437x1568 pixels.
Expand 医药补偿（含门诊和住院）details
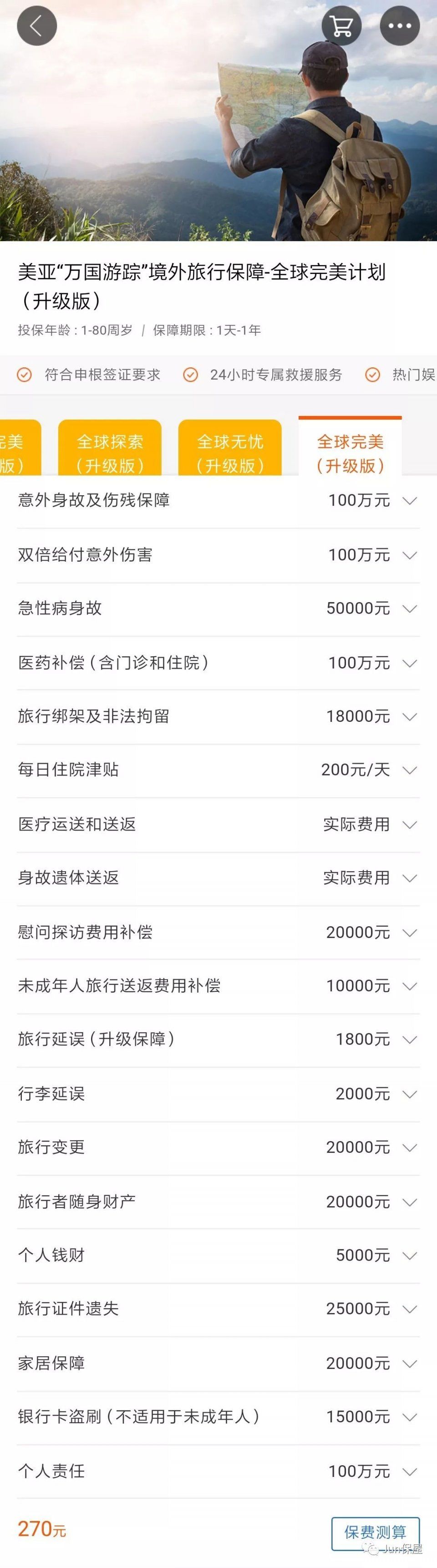(410, 662)
